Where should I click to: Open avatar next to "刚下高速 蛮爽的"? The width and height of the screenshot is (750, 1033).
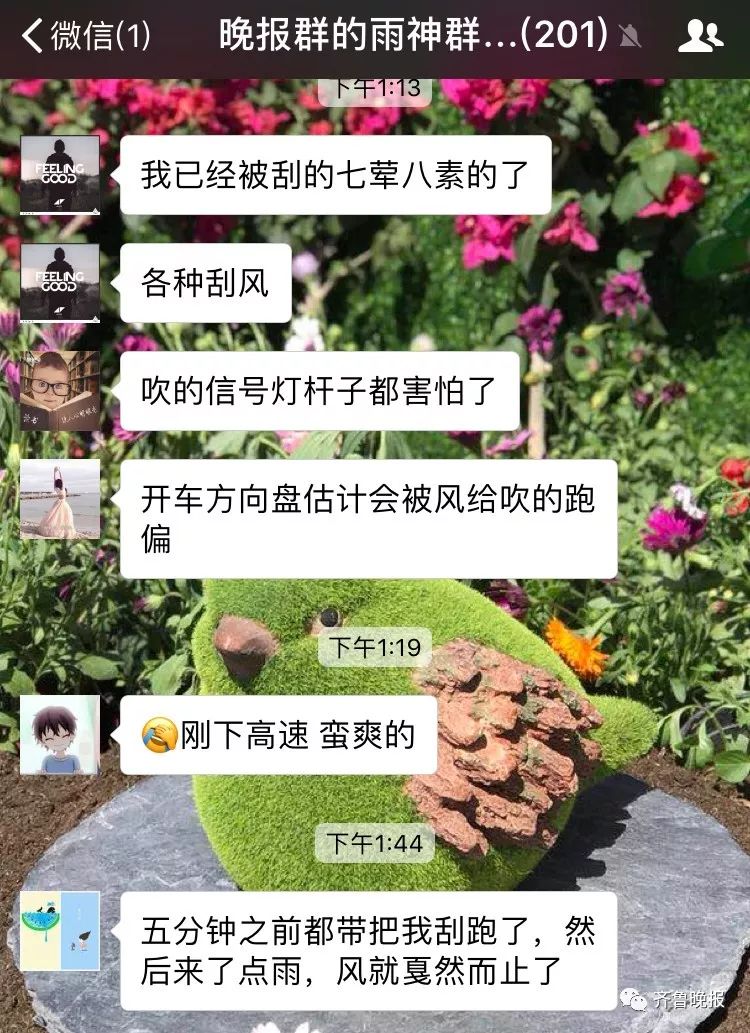tap(60, 735)
